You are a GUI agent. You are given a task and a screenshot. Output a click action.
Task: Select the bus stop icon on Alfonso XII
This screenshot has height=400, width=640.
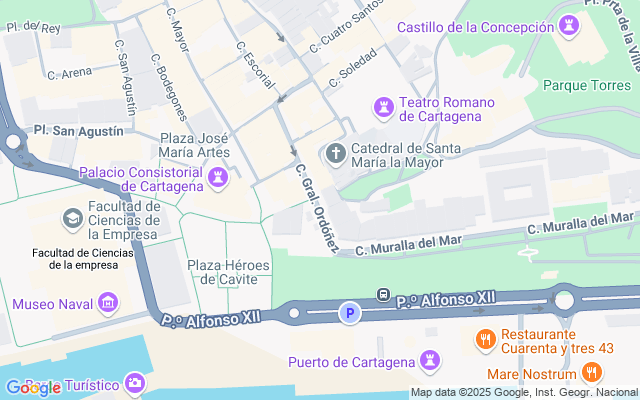point(383,295)
